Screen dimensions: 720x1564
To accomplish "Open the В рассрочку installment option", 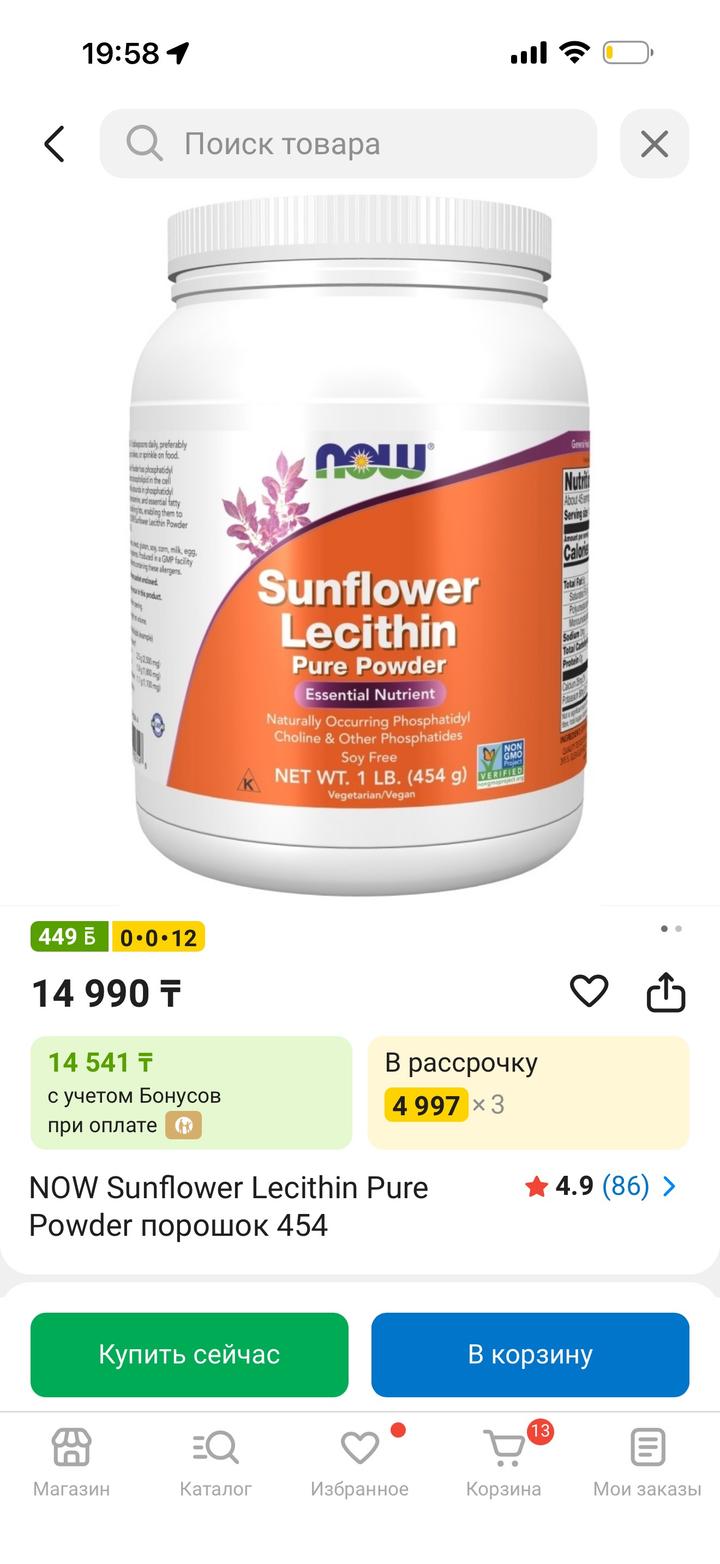I will (528, 1092).
